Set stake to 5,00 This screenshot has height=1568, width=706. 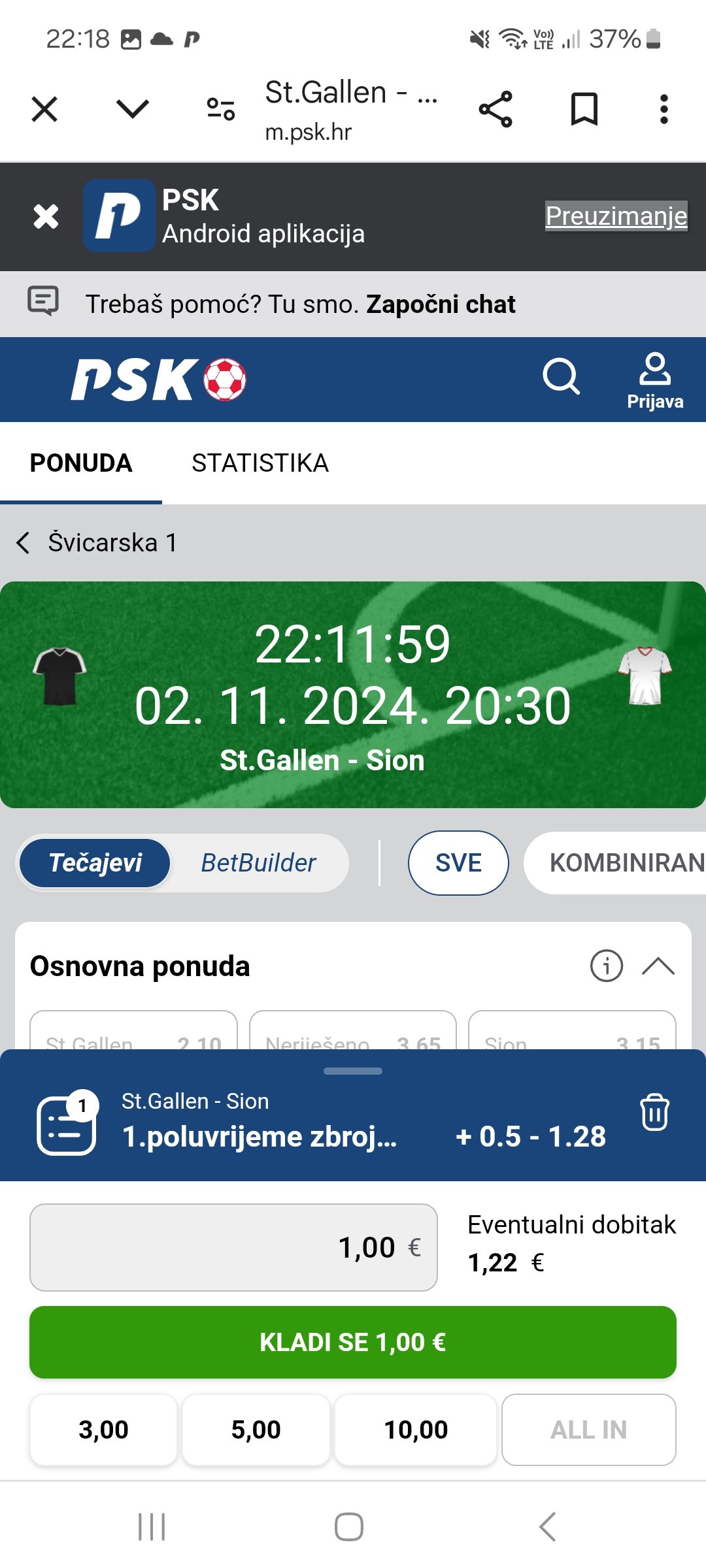tap(256, 1430)
